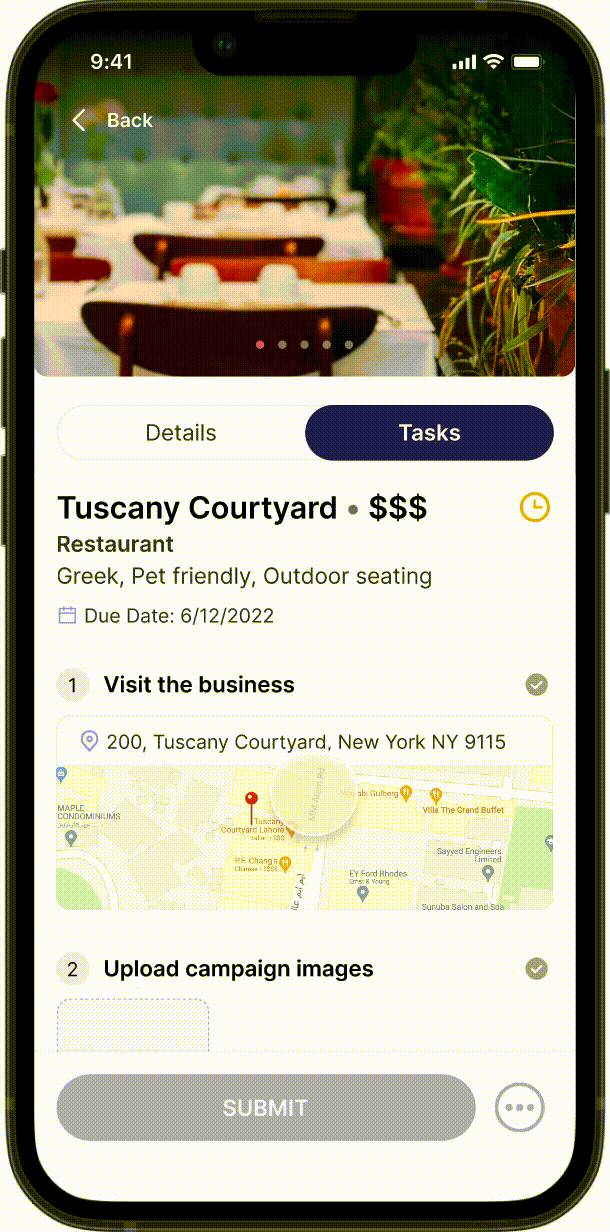Viewport: 610px width, 1232px height.
Task: Add a campaign image in the dashed box
Action: click(x=133, y=1025)
